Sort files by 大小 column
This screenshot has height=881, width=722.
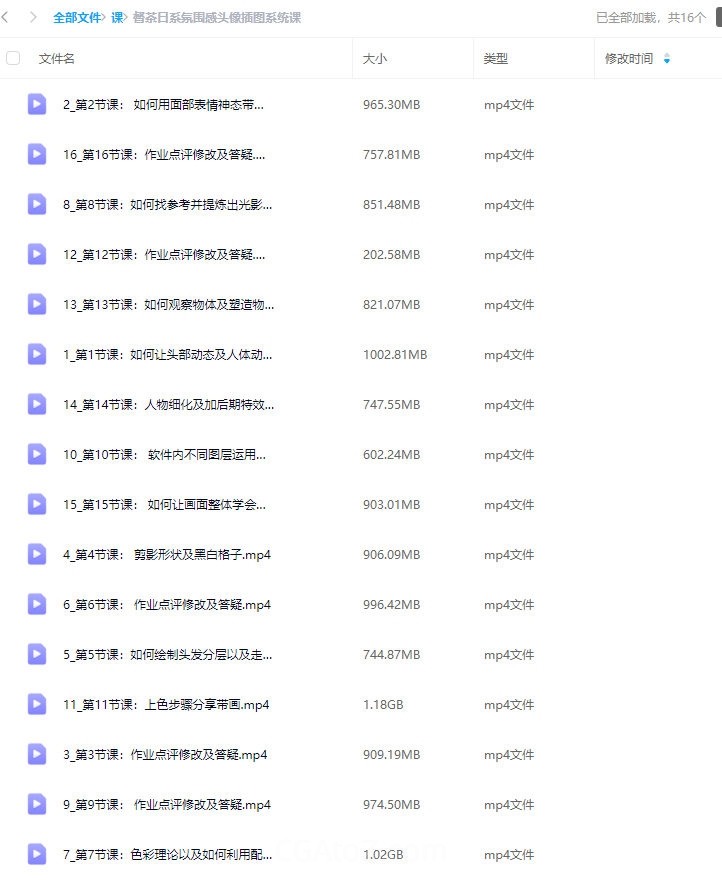click(x=375, y=59)
